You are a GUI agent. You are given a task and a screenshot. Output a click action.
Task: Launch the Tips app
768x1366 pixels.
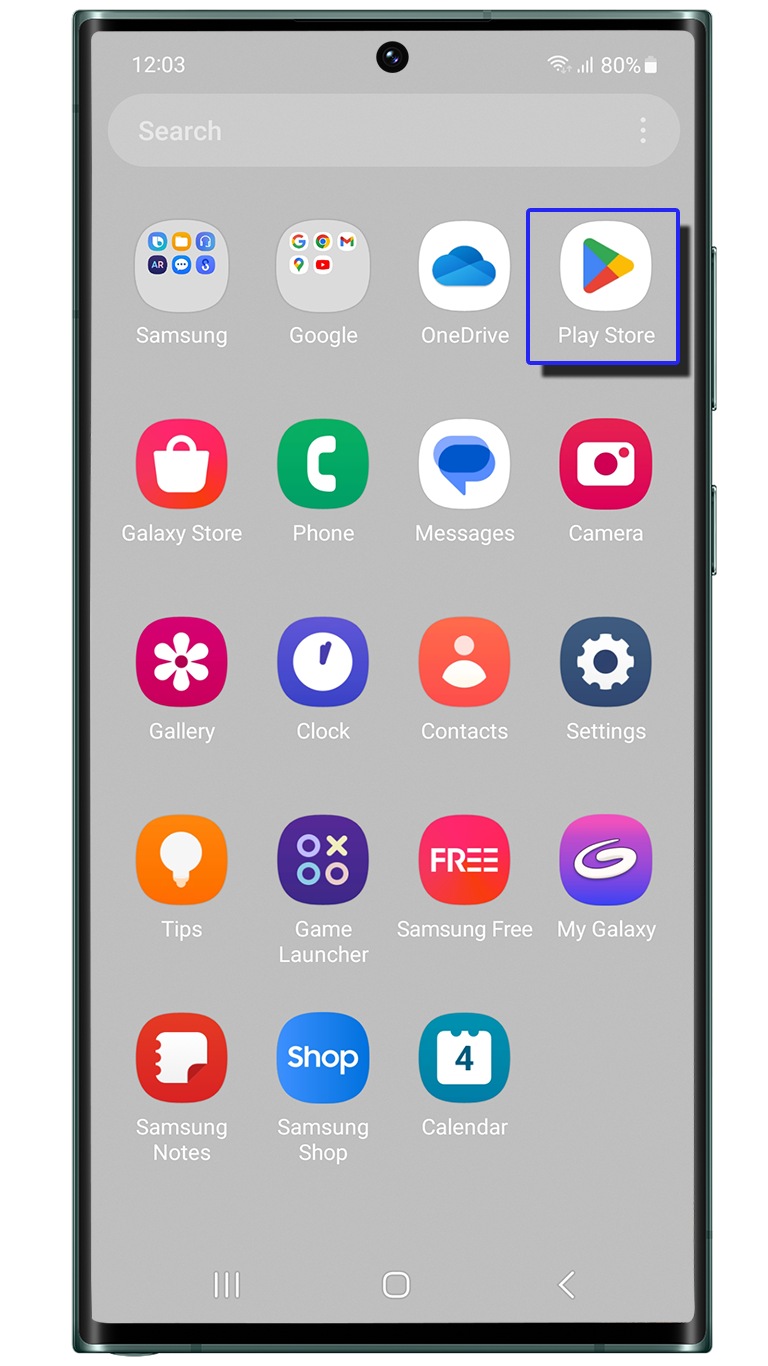tap(181, 860)
